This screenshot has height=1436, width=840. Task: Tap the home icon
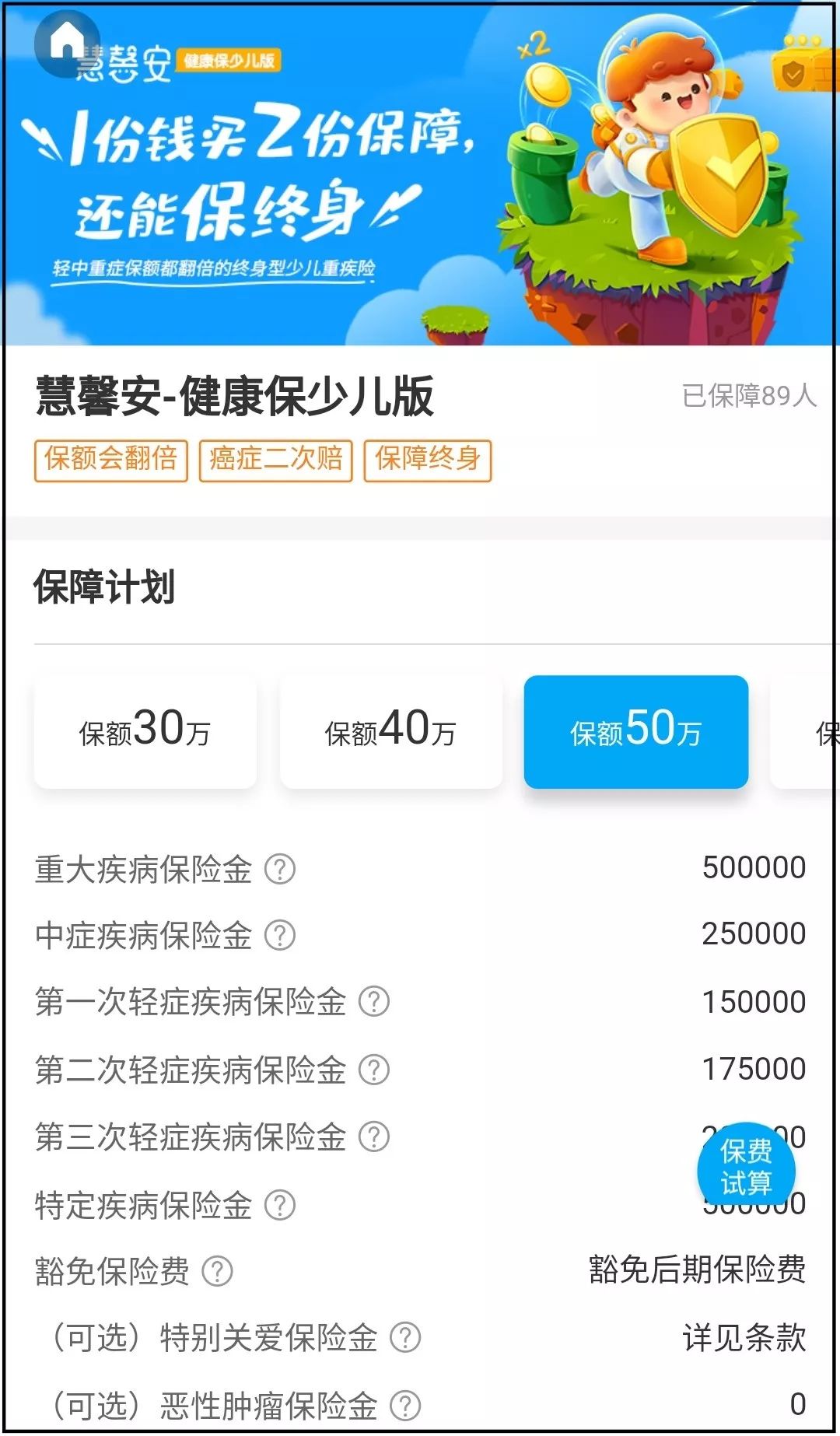click(x=67, y=44)
